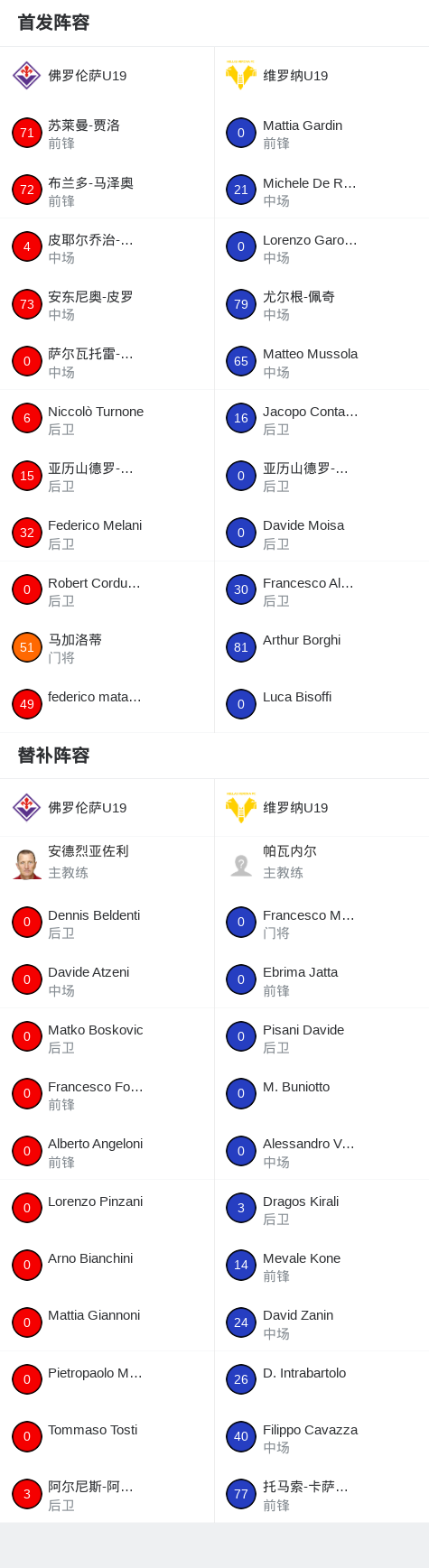Open 佛罗伦萨U19 team in starting lineup header
Image resolution: width=429 pixels, height=1568 pixels.
pos(107,76)
